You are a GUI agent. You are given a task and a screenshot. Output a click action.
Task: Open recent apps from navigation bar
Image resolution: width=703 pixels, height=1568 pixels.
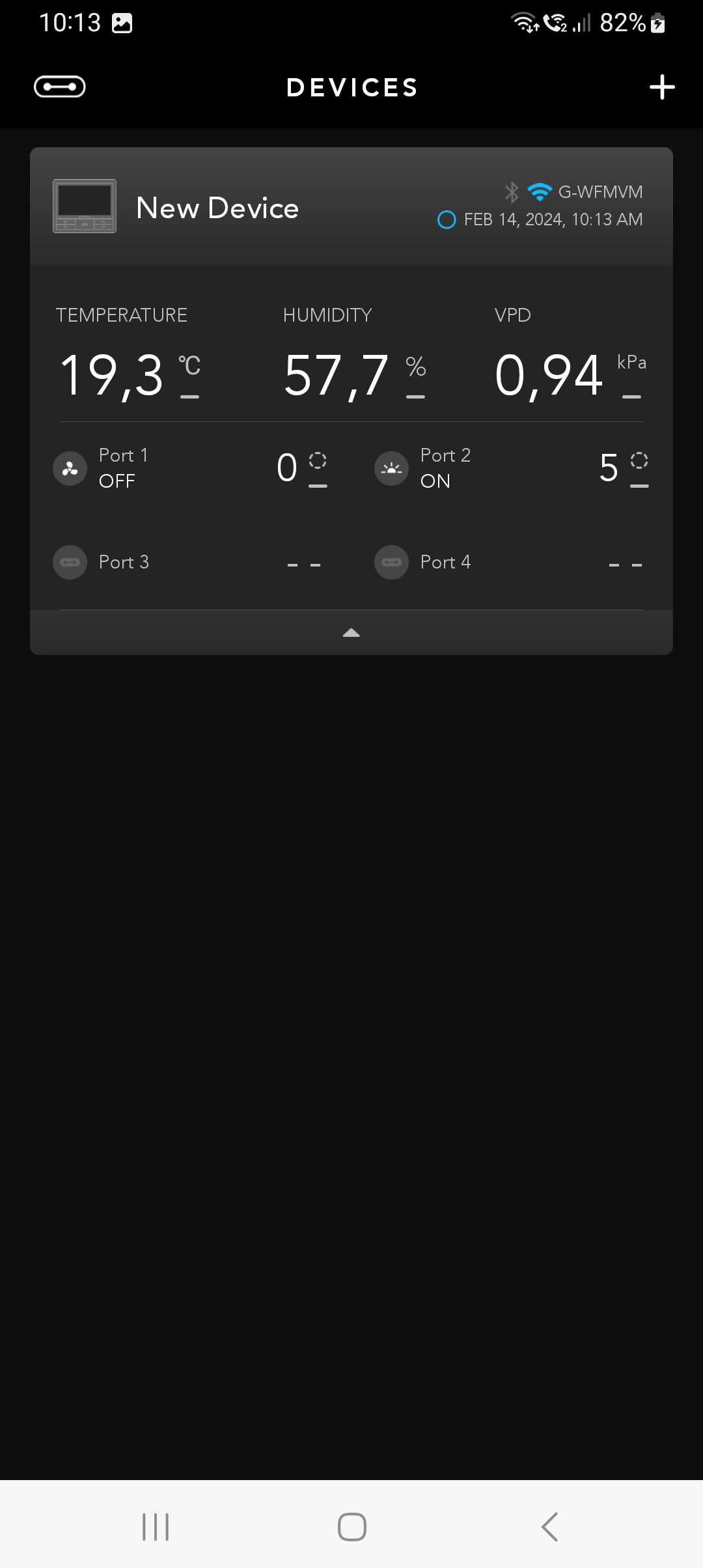click(156, 1526)
